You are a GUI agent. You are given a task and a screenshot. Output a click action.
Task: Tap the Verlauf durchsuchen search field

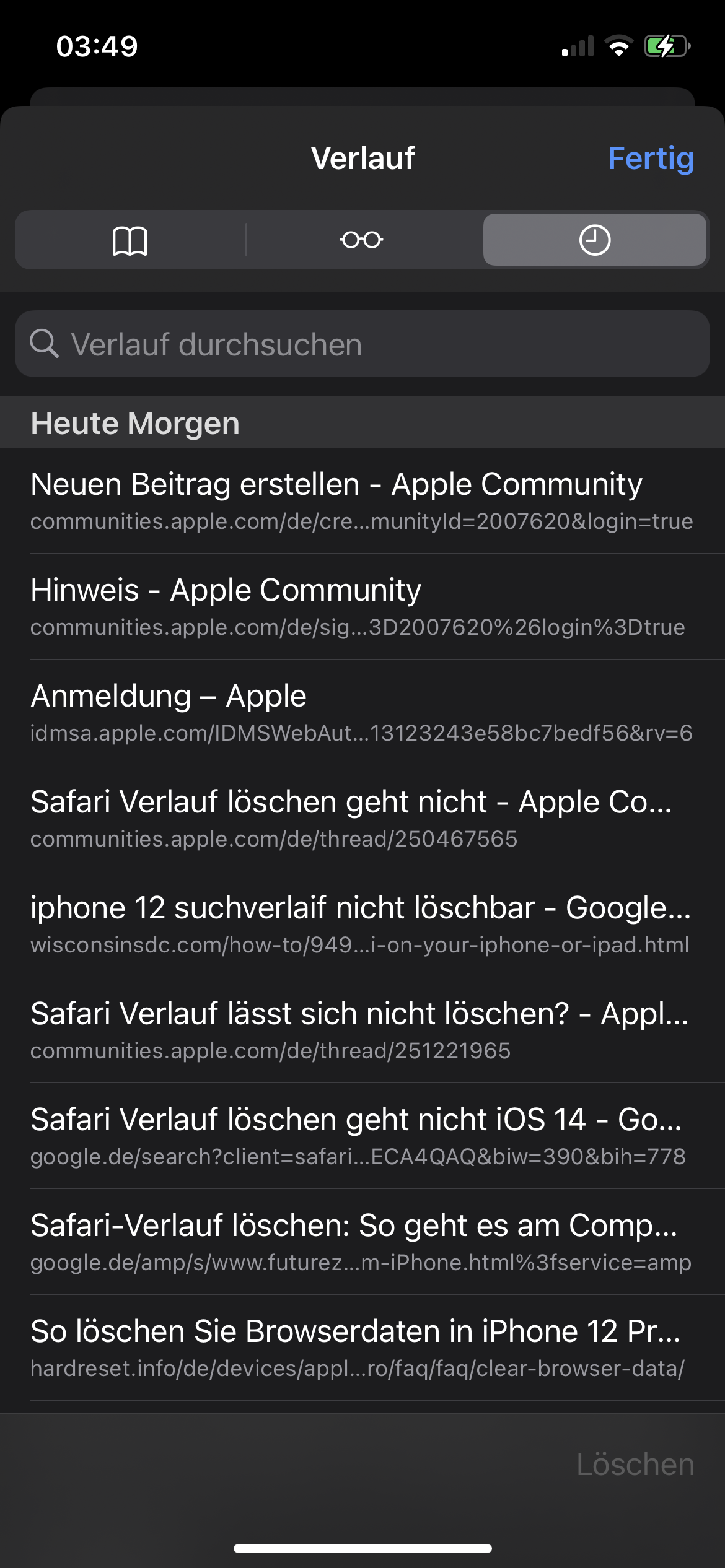pyautogui.click(x=362, y=344)
